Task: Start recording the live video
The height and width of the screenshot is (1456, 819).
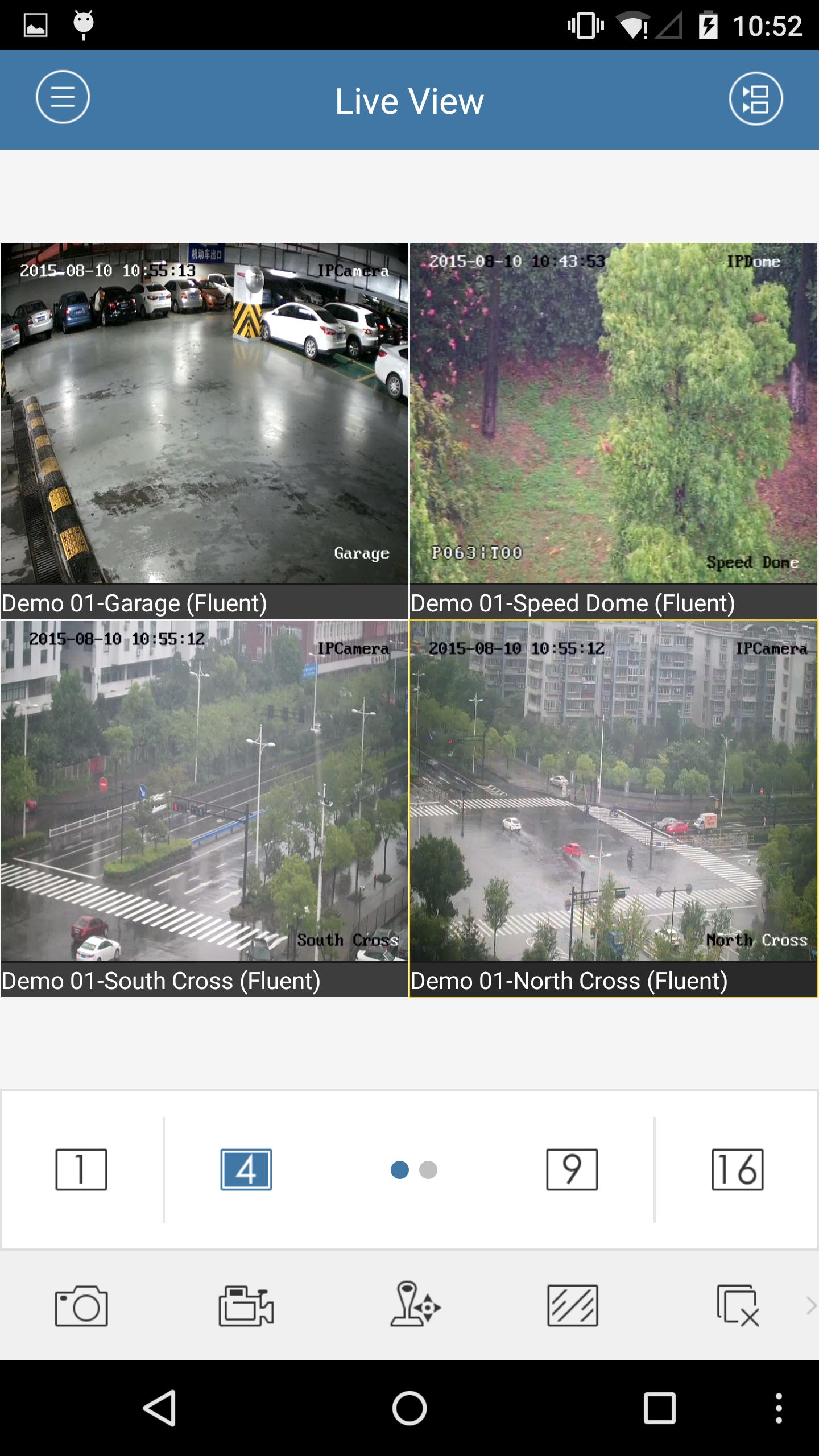Action: point(246,1306)
